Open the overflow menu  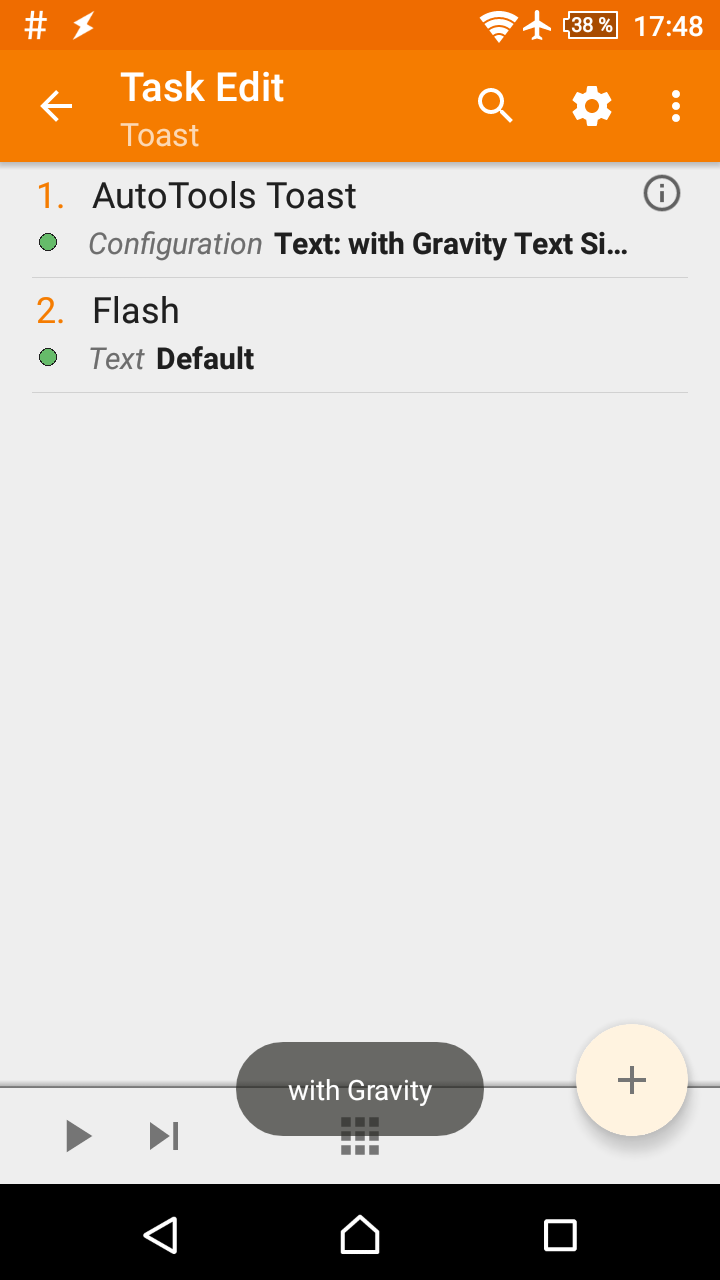(x=676, y=106)
